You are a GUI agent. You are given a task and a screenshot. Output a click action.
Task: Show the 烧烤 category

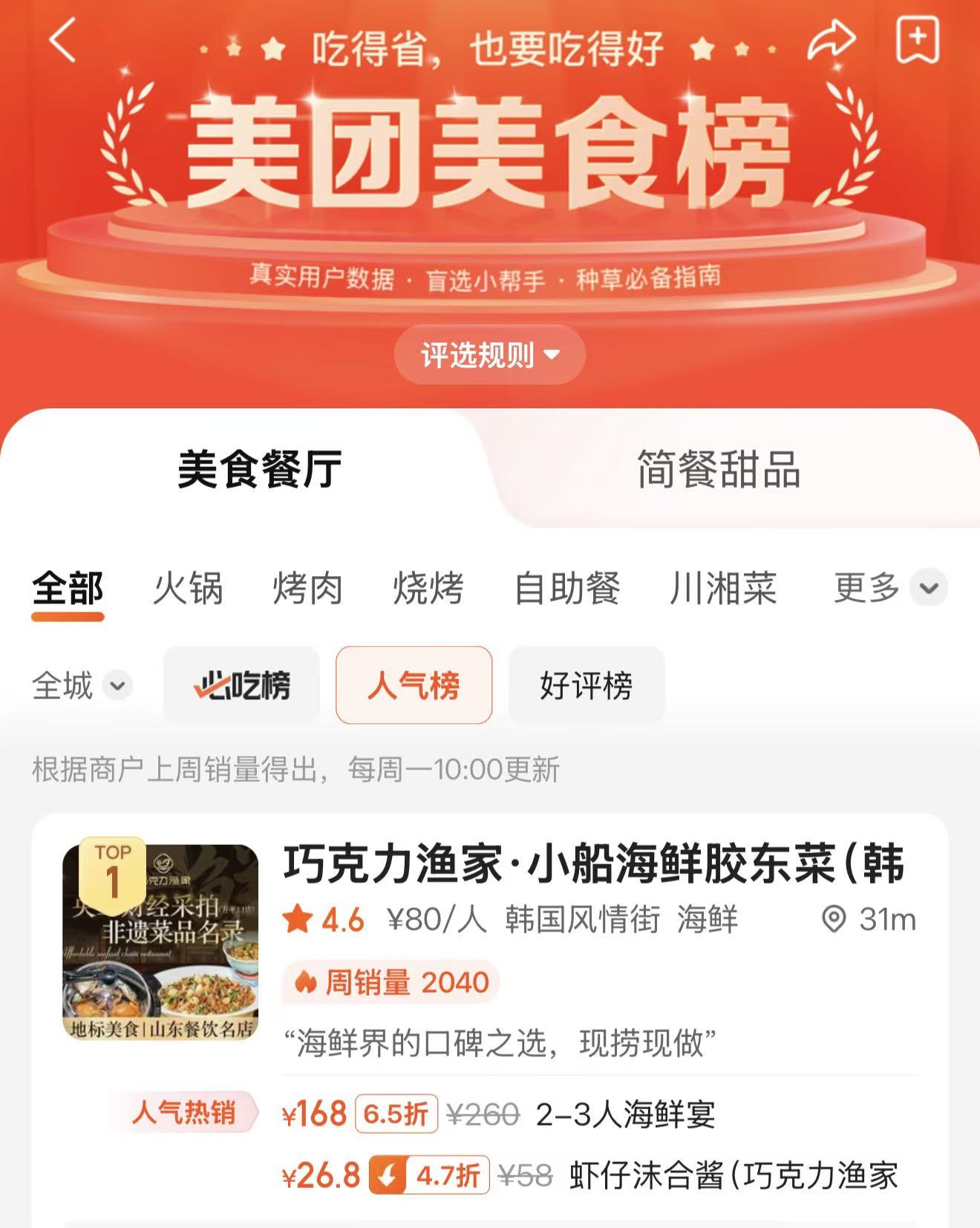pos(428,589)
